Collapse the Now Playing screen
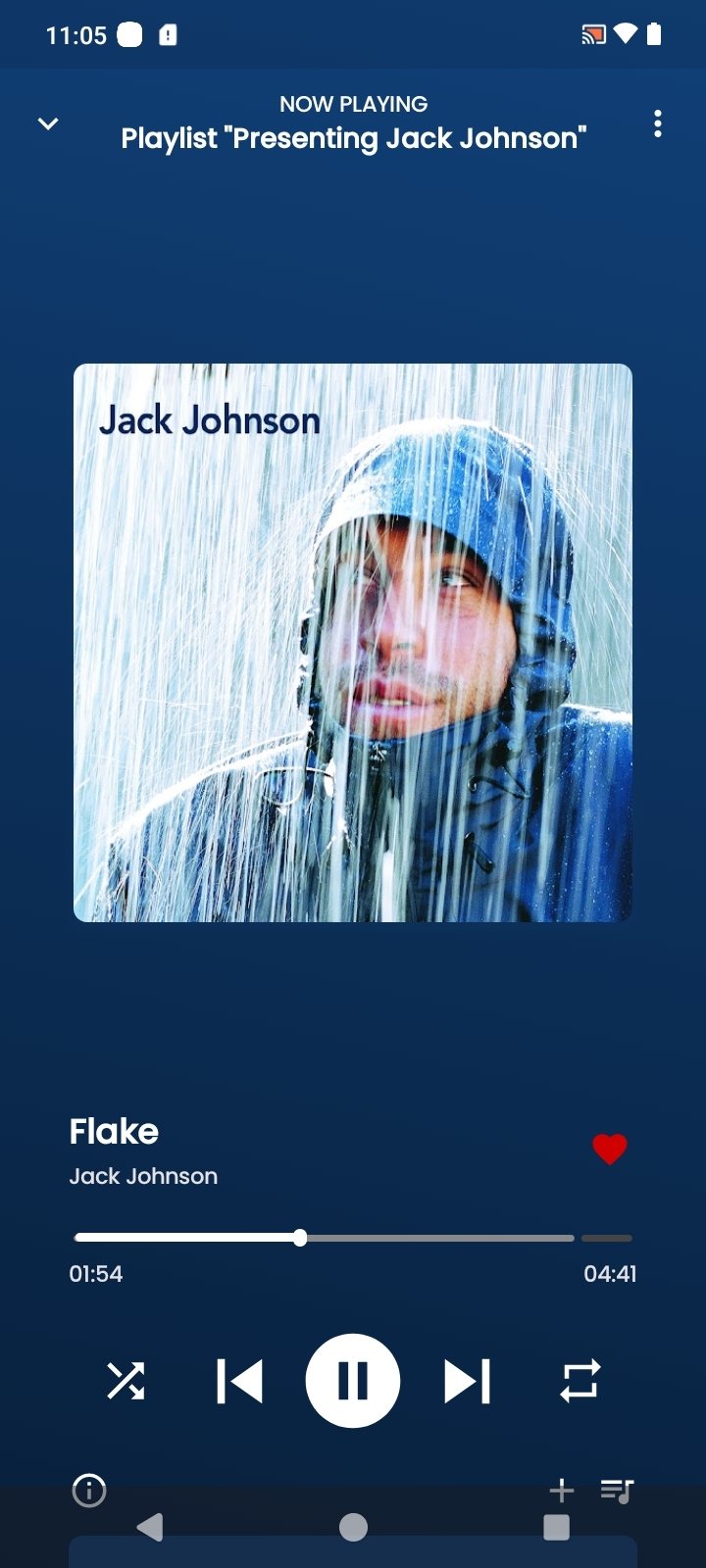 [x=48, y=123]
